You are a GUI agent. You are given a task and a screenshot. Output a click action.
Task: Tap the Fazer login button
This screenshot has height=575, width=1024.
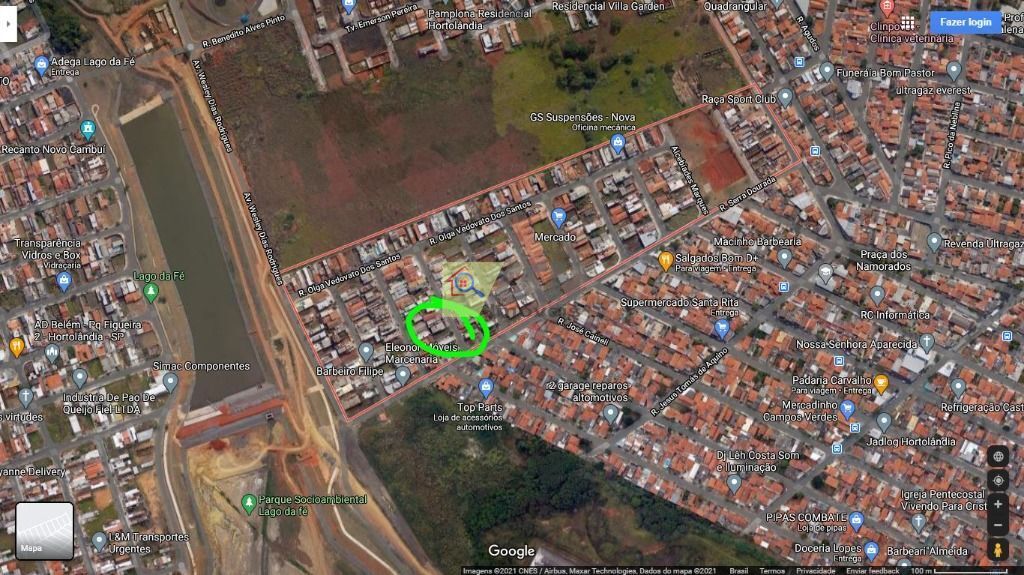(965, 22)
